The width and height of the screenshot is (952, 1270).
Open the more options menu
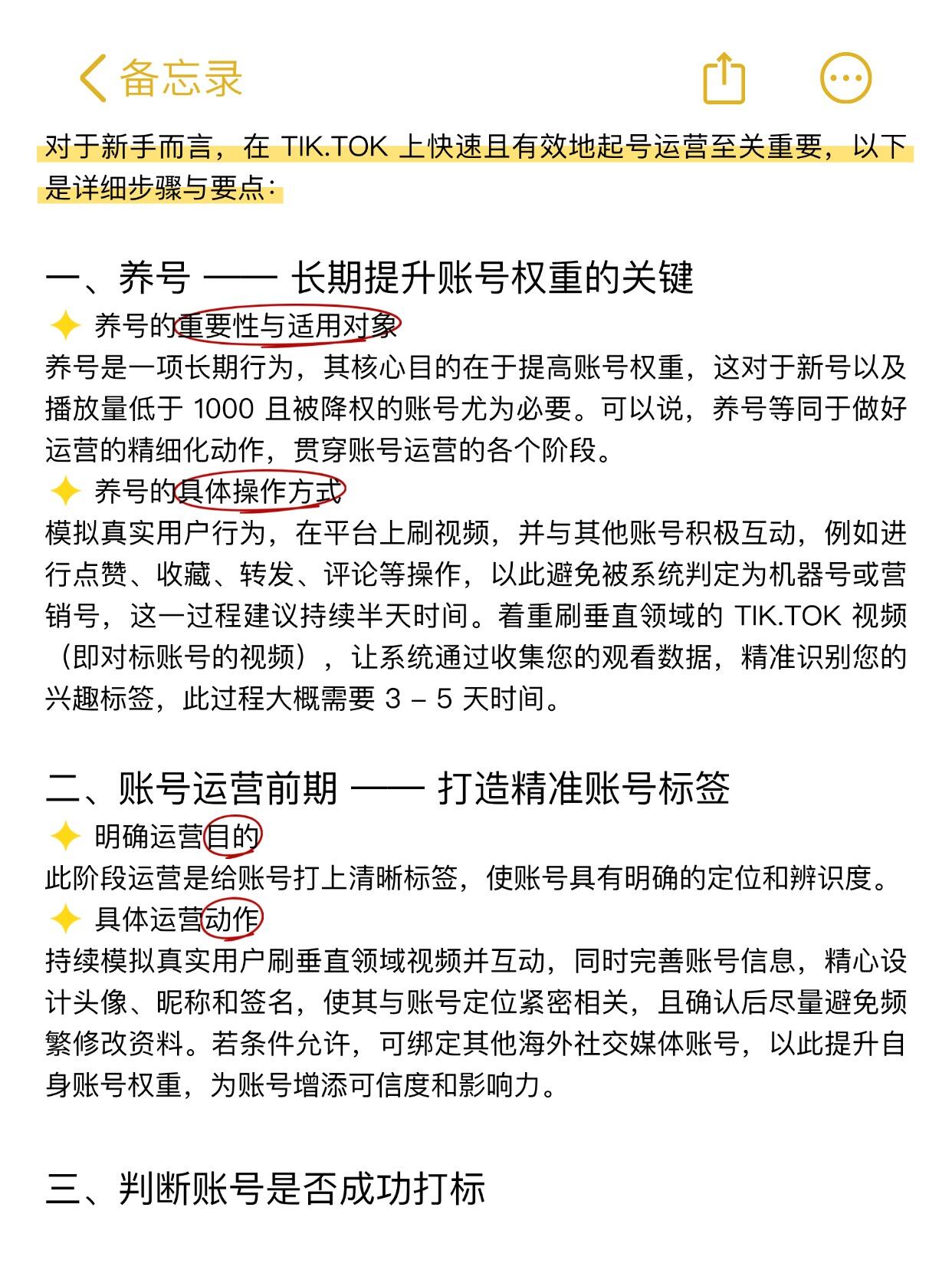(x=845, y=77)
